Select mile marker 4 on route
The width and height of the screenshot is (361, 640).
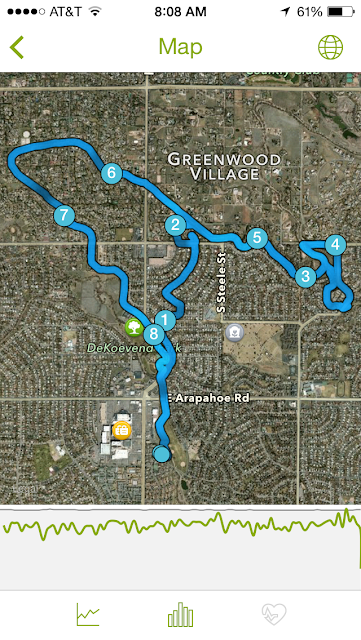pos(335,244)
